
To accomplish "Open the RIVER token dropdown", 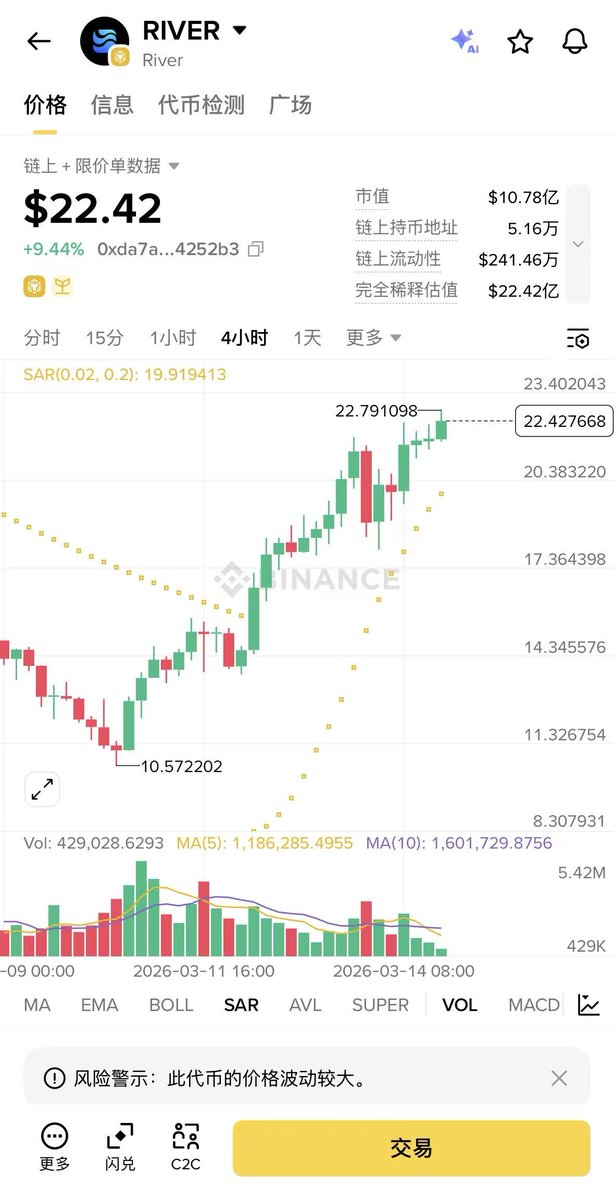I will click(240, 31).
